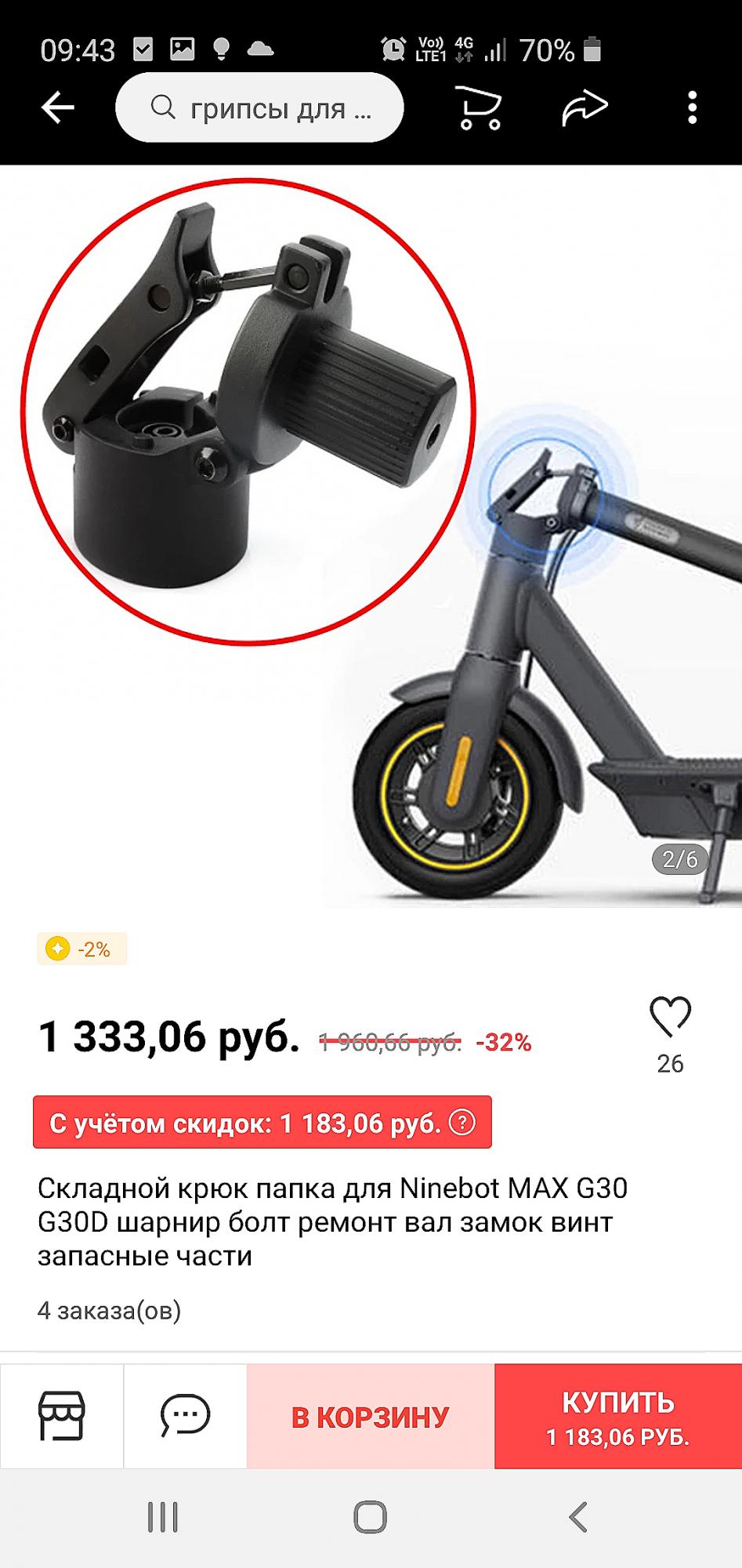This screenshot has width=742, height=1568.
Task: Open the shopping cart
Action: click(478, 107)
